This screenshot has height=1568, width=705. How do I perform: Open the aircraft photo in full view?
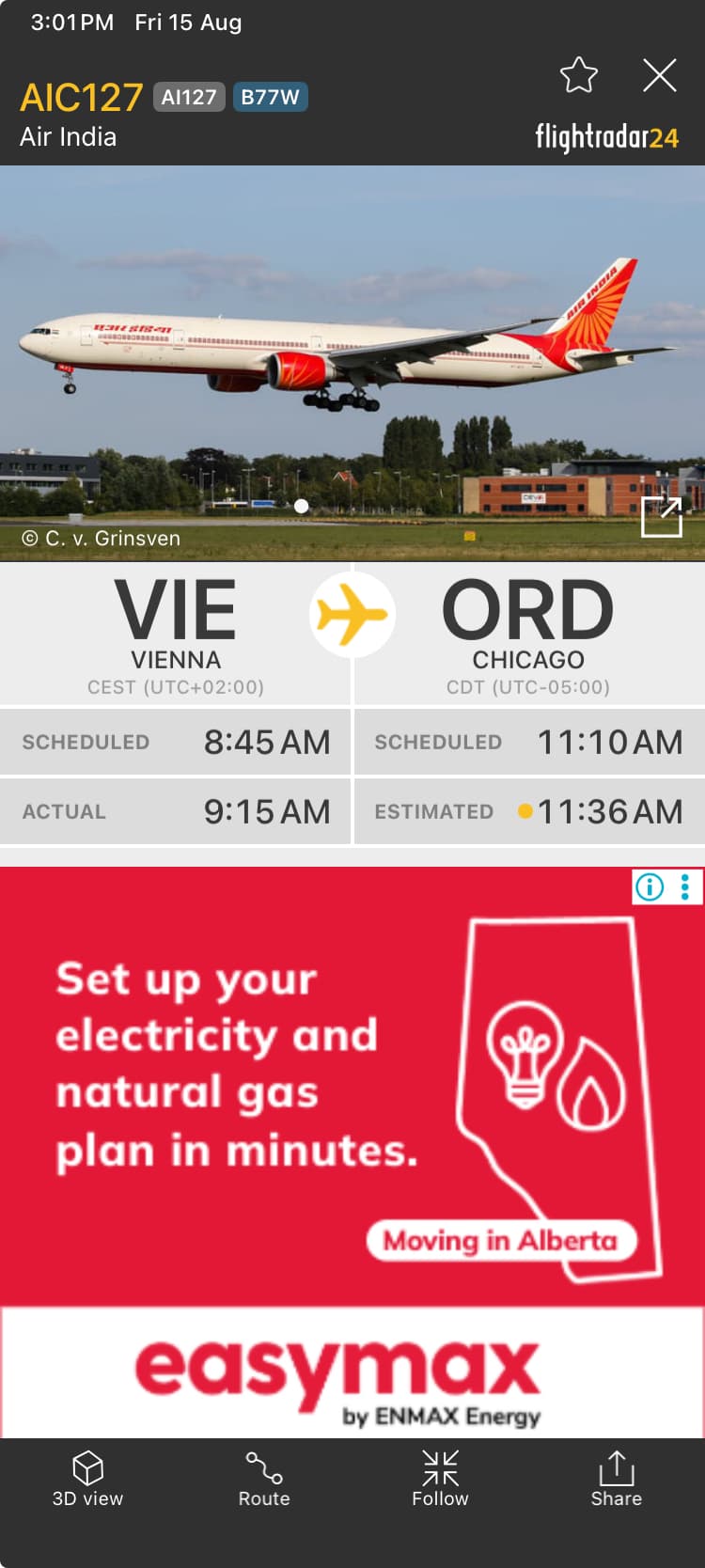point(661,516)
